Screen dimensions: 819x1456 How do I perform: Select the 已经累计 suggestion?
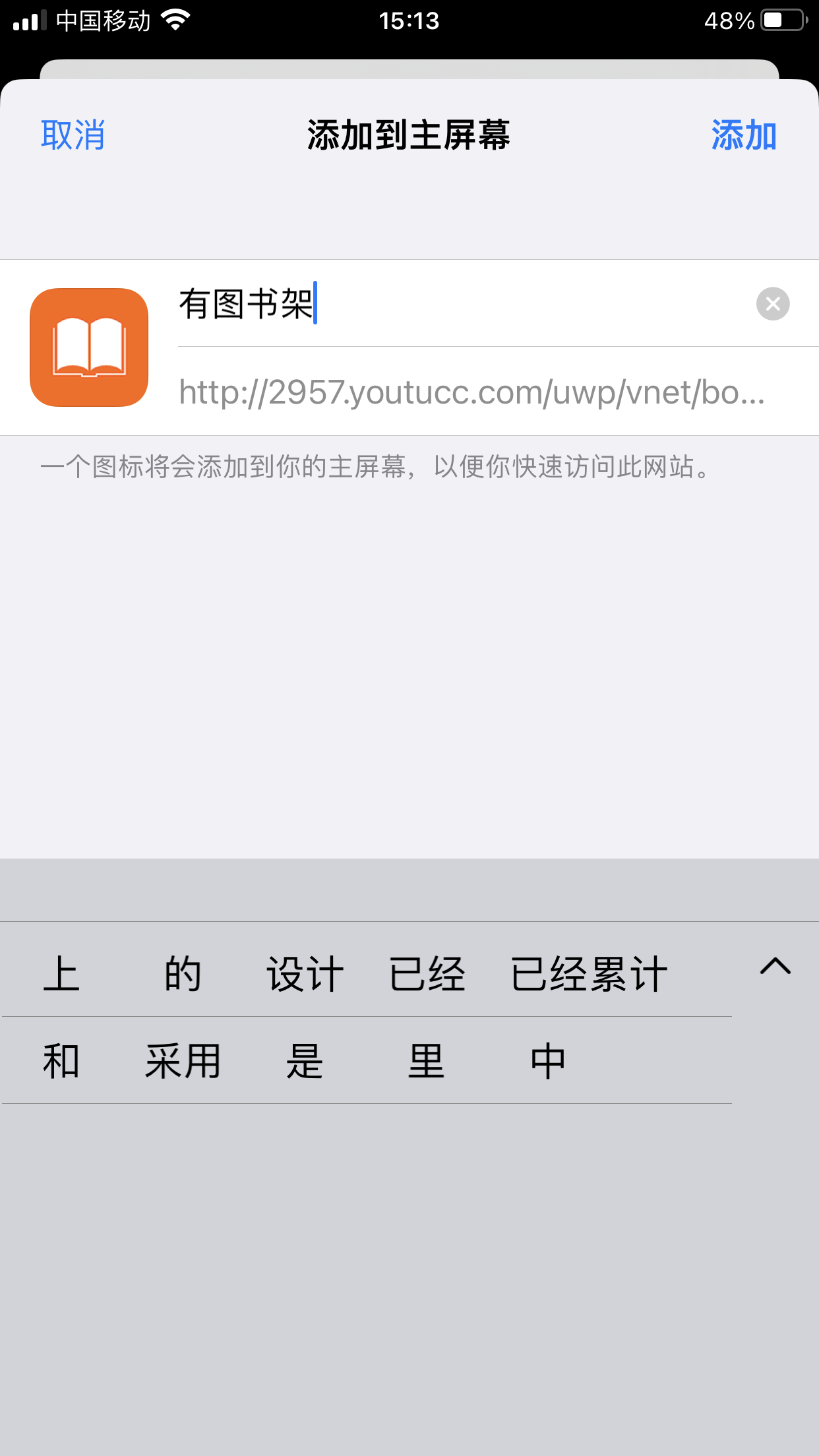click(589, 974)
